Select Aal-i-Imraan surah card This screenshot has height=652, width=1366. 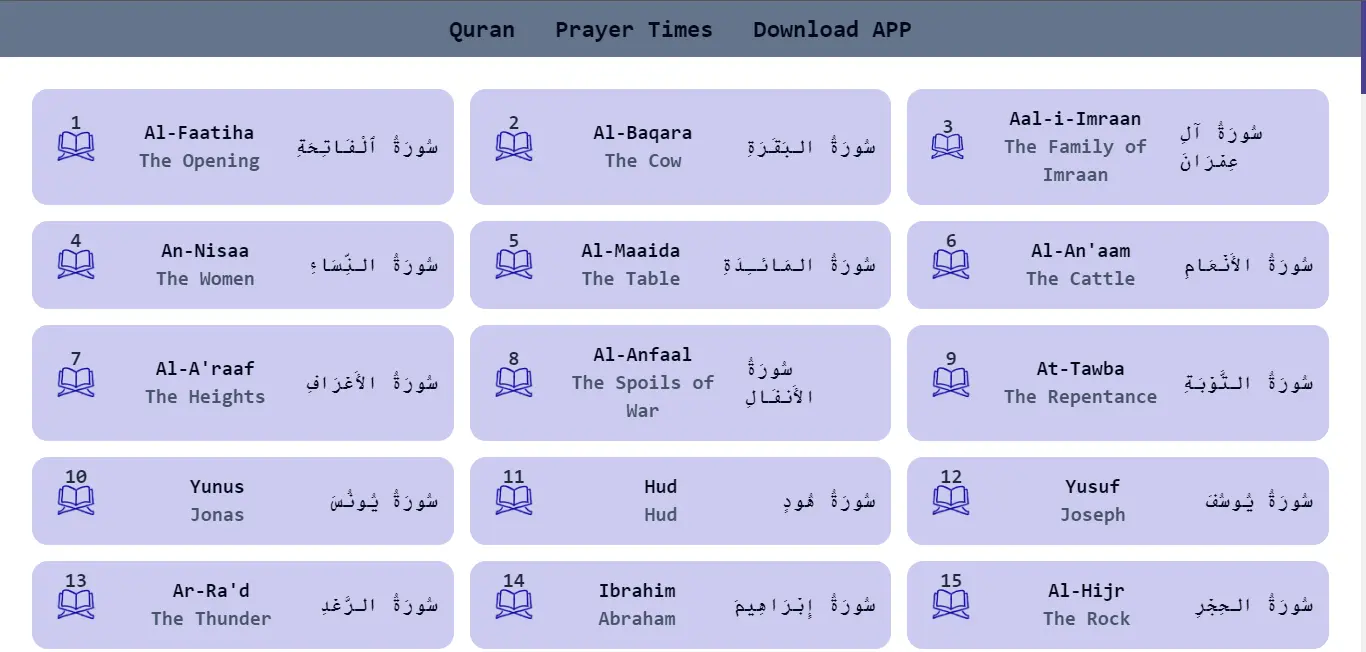[1117, 147]
